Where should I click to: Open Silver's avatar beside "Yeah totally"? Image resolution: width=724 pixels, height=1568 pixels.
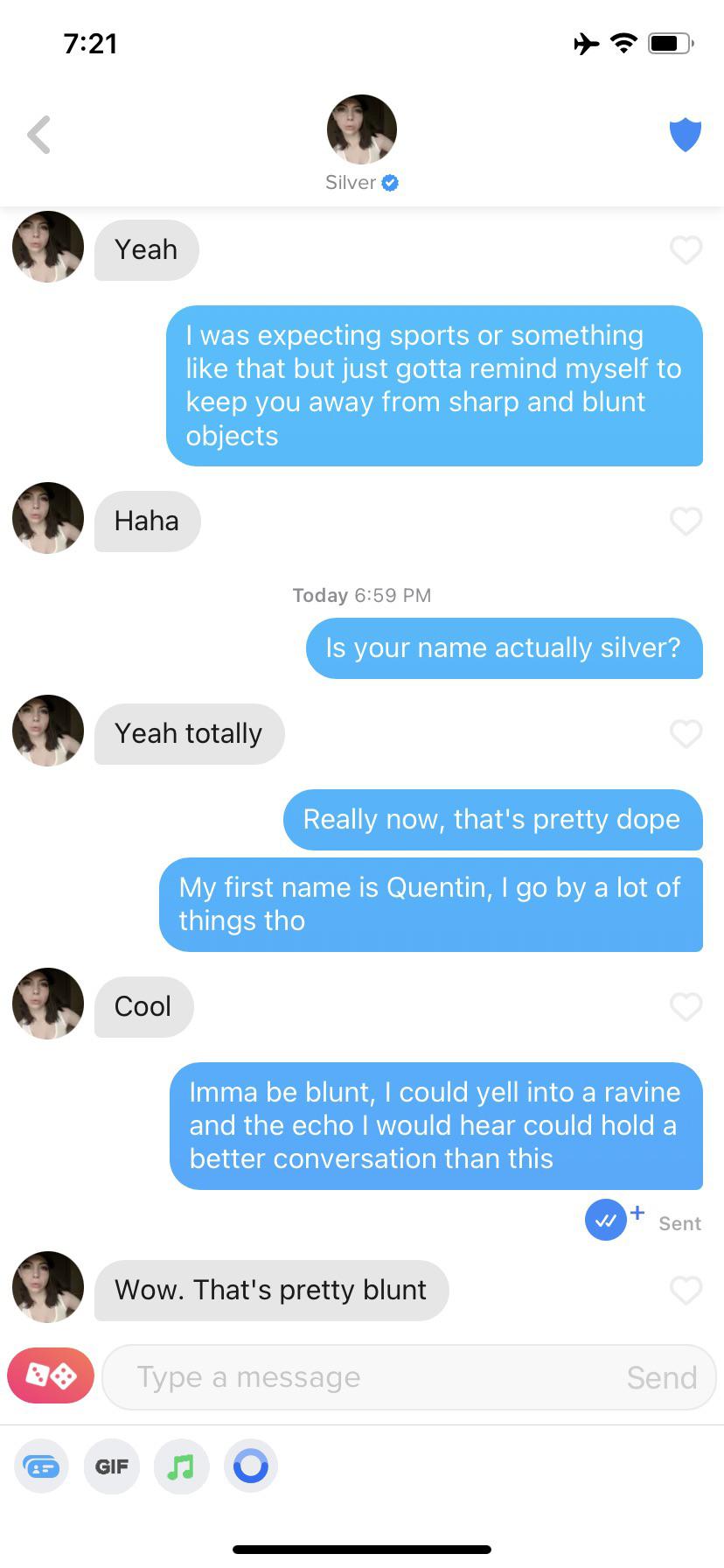pyautogui.click(x=48, y=731)
